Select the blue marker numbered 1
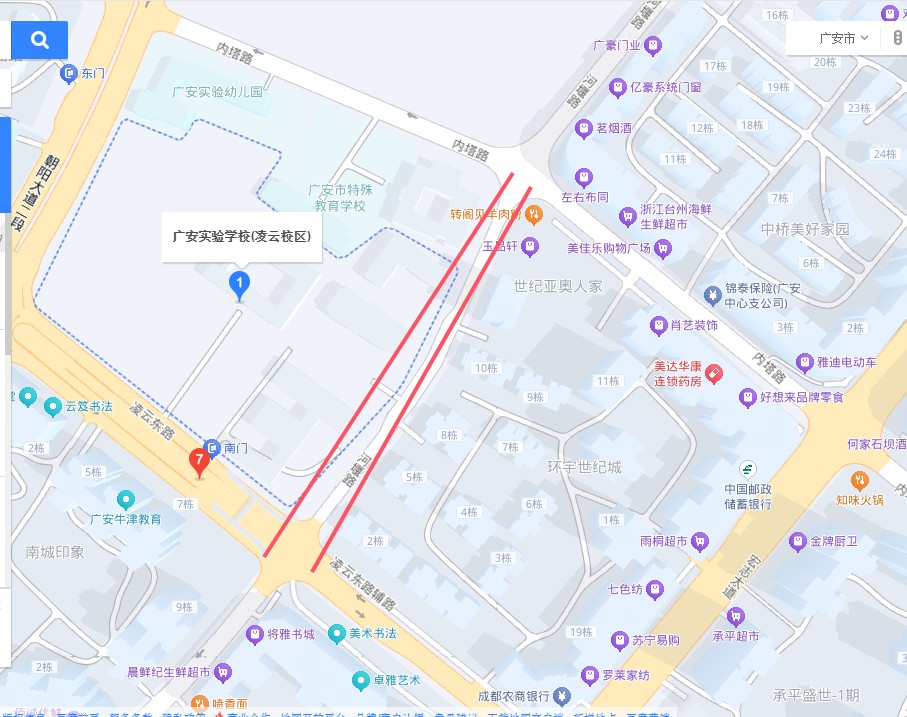907x717 pixels. 239,284
